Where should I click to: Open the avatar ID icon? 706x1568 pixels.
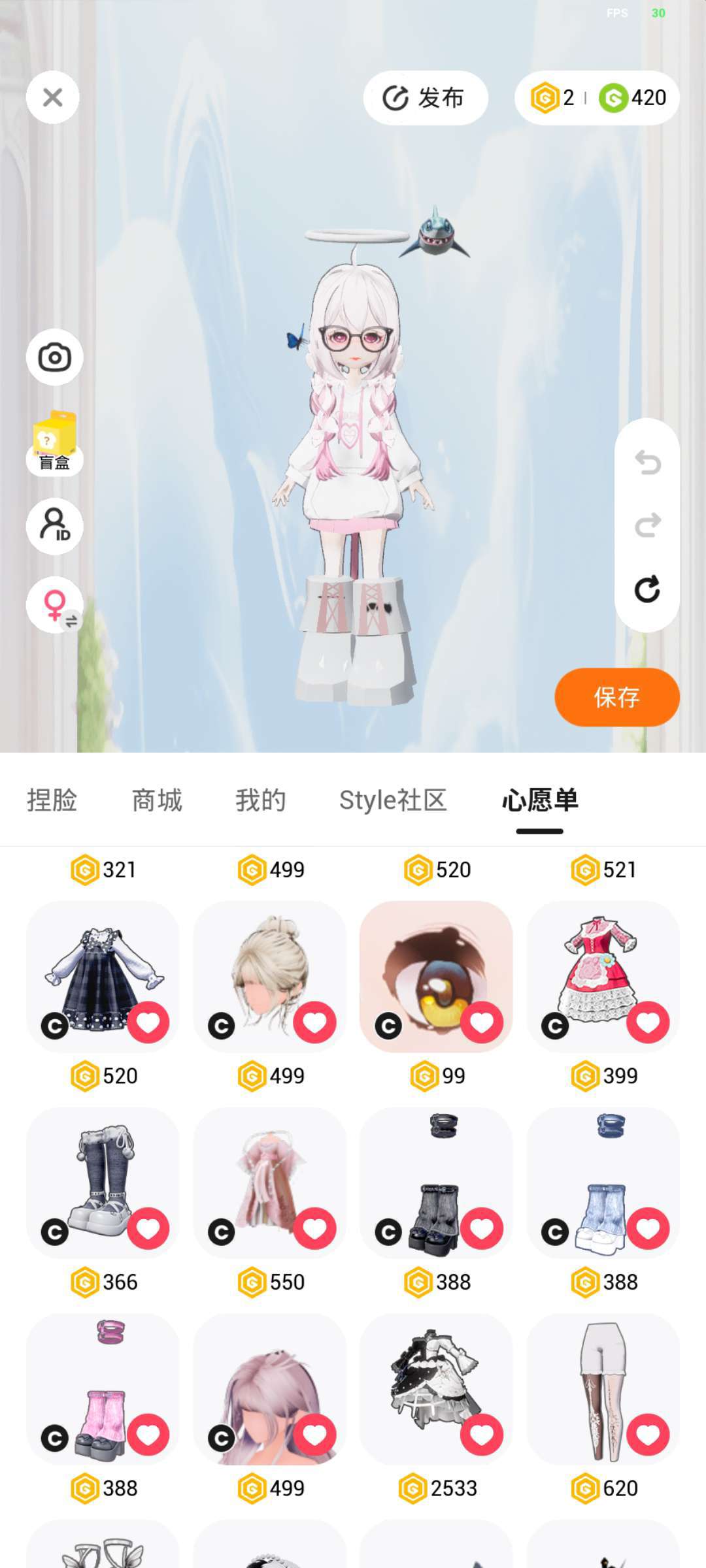click(54, 526)
